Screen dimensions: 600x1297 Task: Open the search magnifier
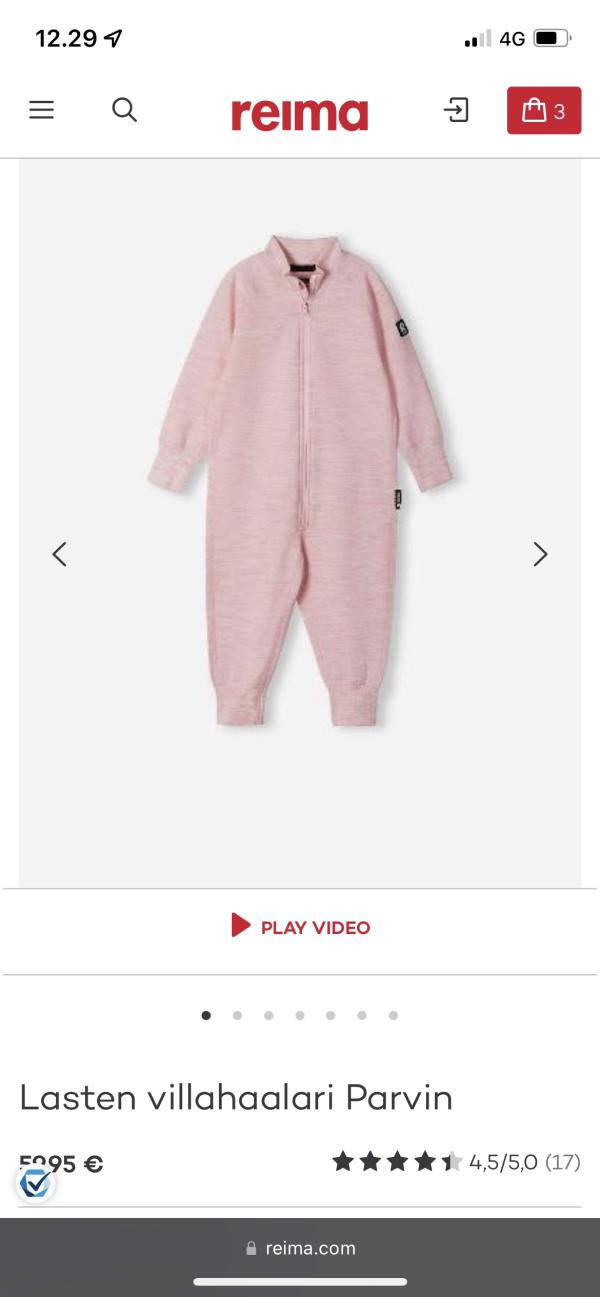point(124,110)
